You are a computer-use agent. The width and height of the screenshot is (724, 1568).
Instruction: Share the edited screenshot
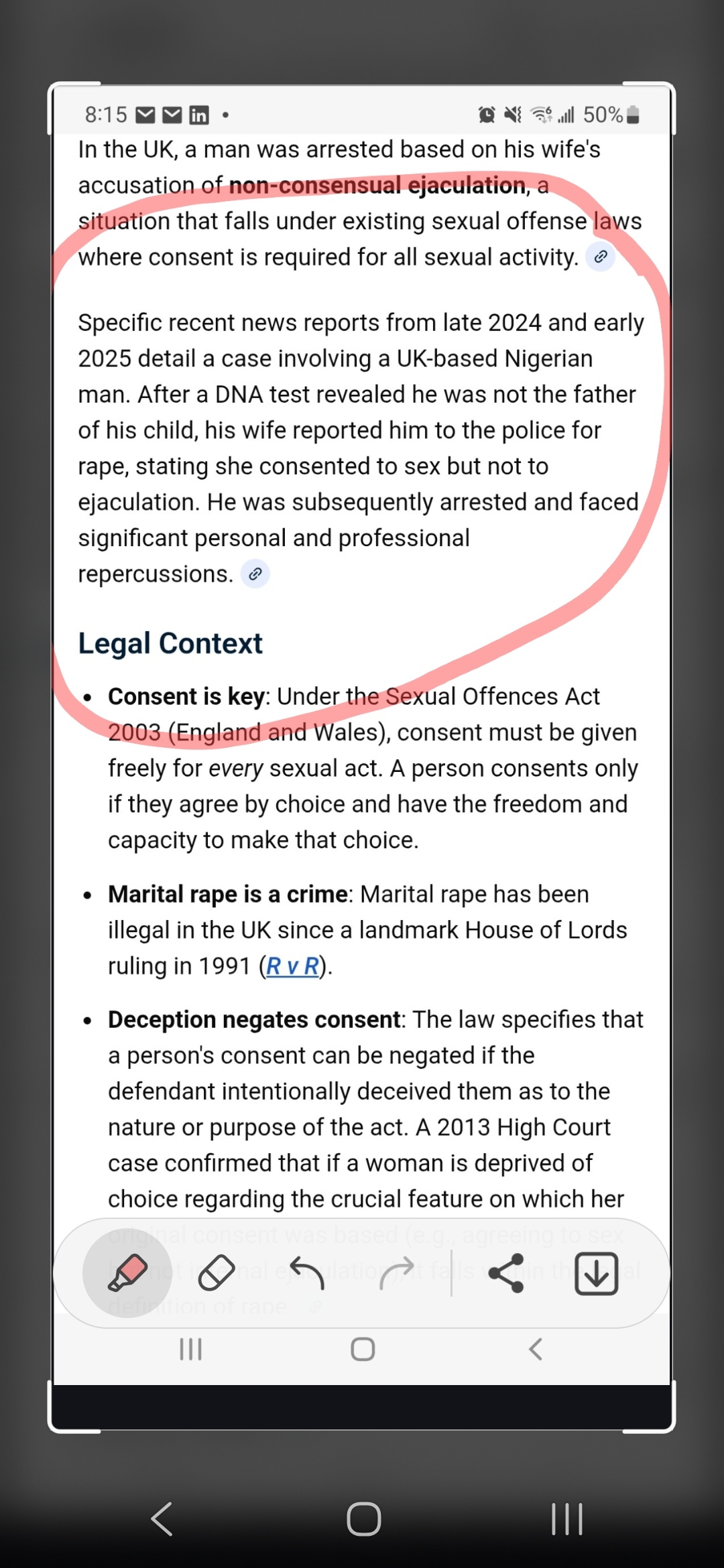point(506,1272)
